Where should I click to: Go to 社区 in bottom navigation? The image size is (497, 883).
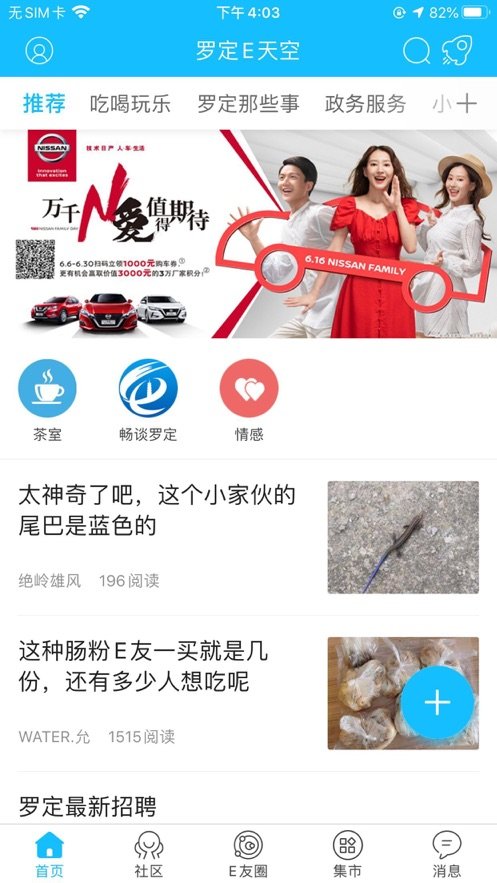tap(149, 854)
